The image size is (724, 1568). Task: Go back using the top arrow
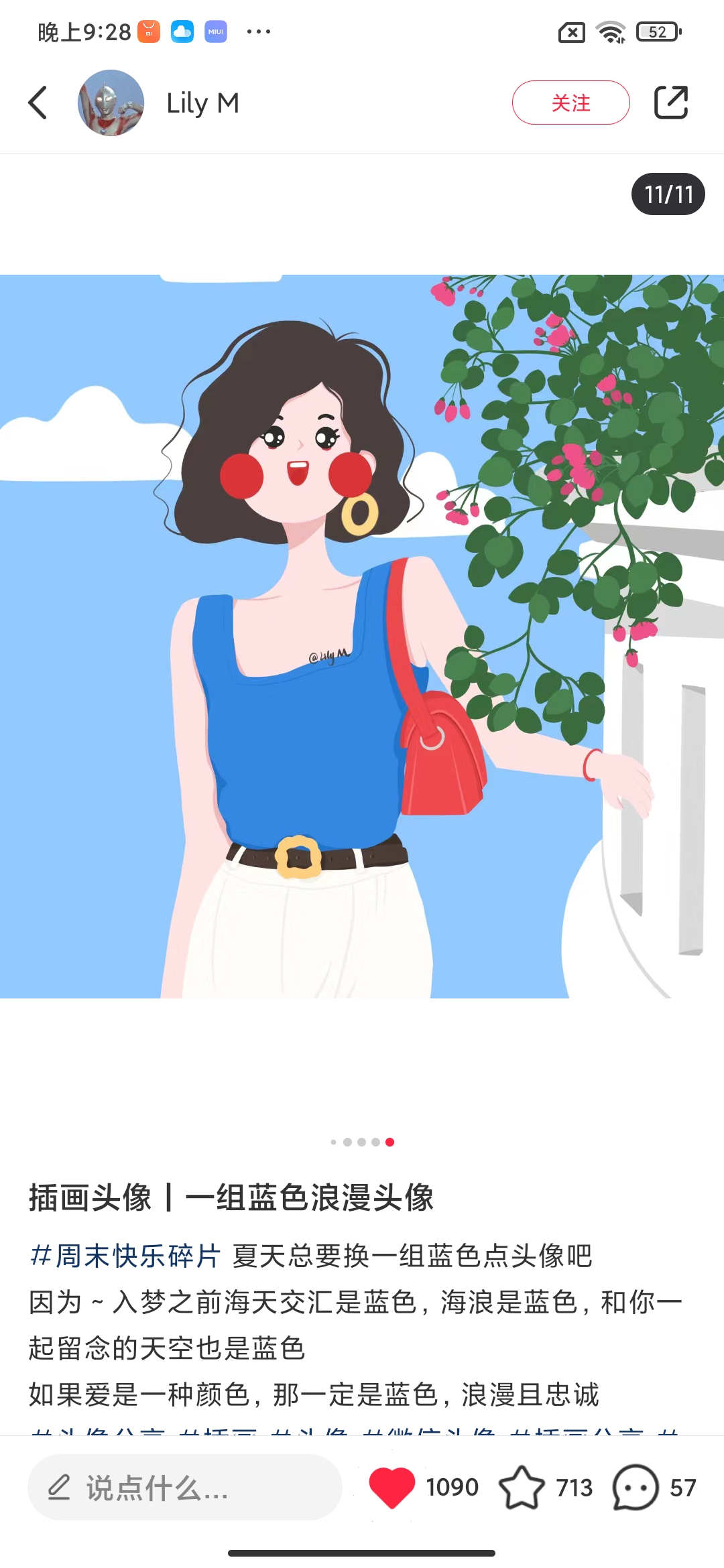pos(38,103)
